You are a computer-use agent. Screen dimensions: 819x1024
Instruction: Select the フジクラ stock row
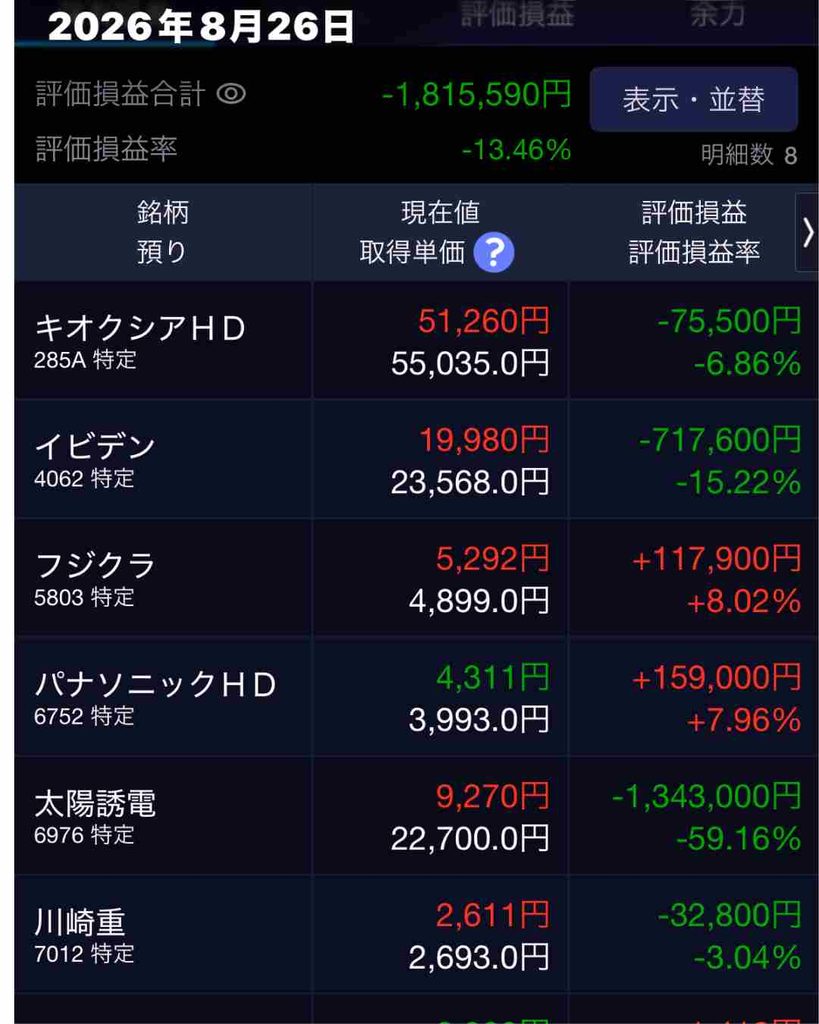coord(417,579)
